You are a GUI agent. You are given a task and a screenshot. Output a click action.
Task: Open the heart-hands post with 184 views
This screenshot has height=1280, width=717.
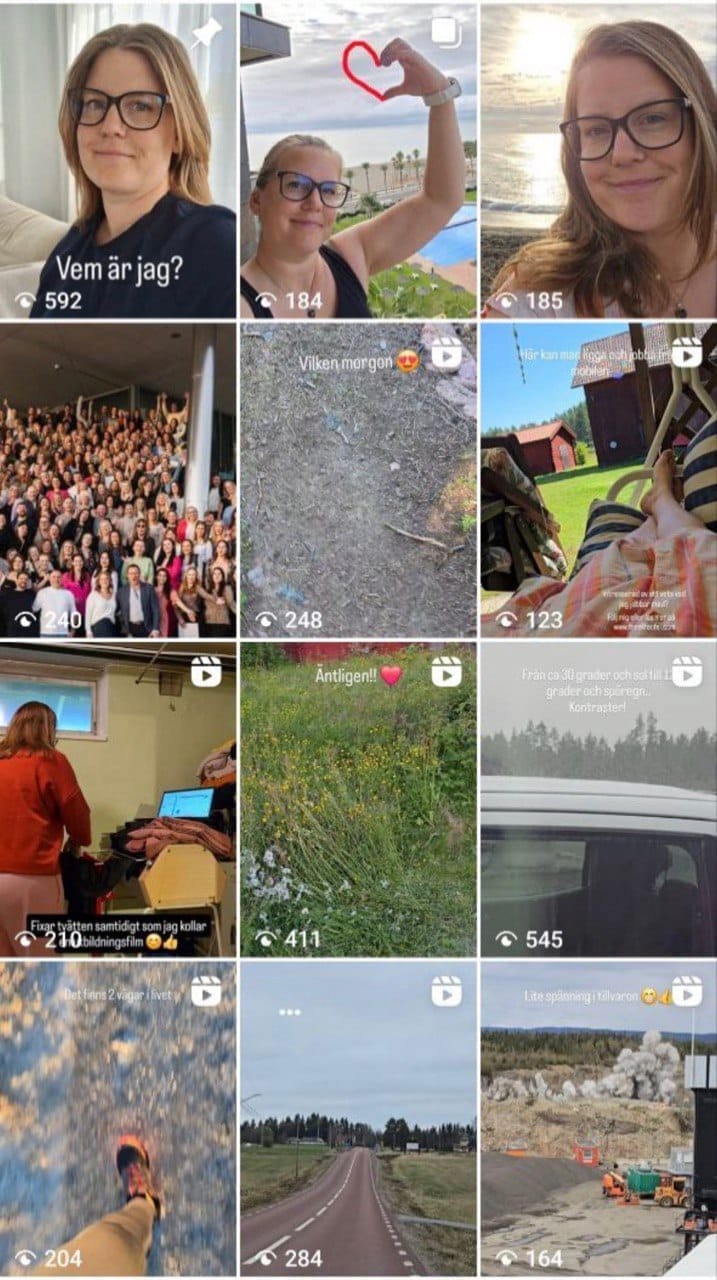coord(358,160)
